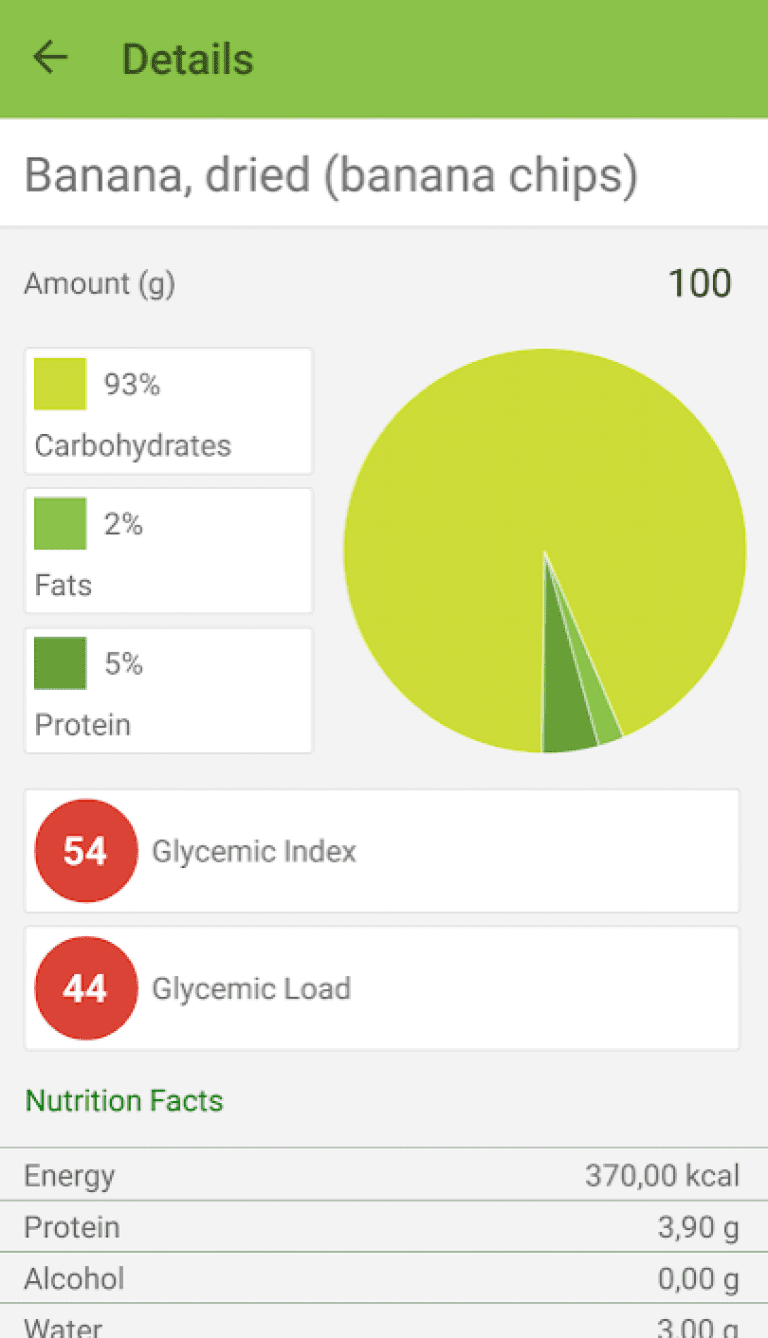Tap the red Glycemic Load badge
The image size is (768, 1338).
pyautogui.click(x=85, y=988)
